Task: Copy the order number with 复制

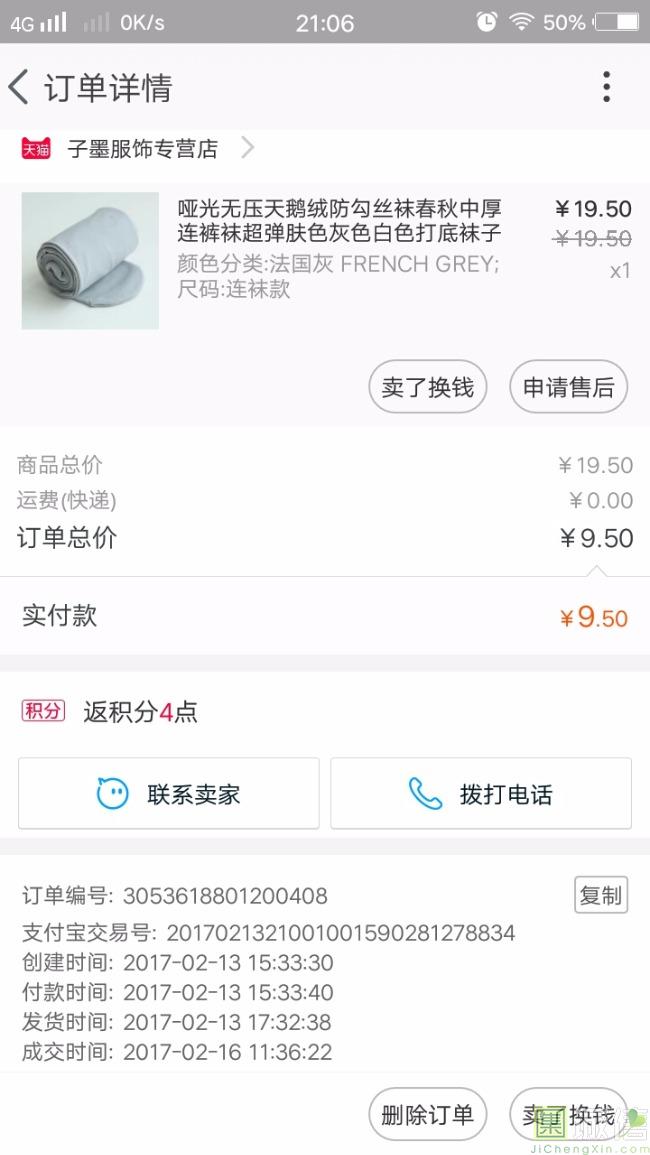Action: point(600,895)
